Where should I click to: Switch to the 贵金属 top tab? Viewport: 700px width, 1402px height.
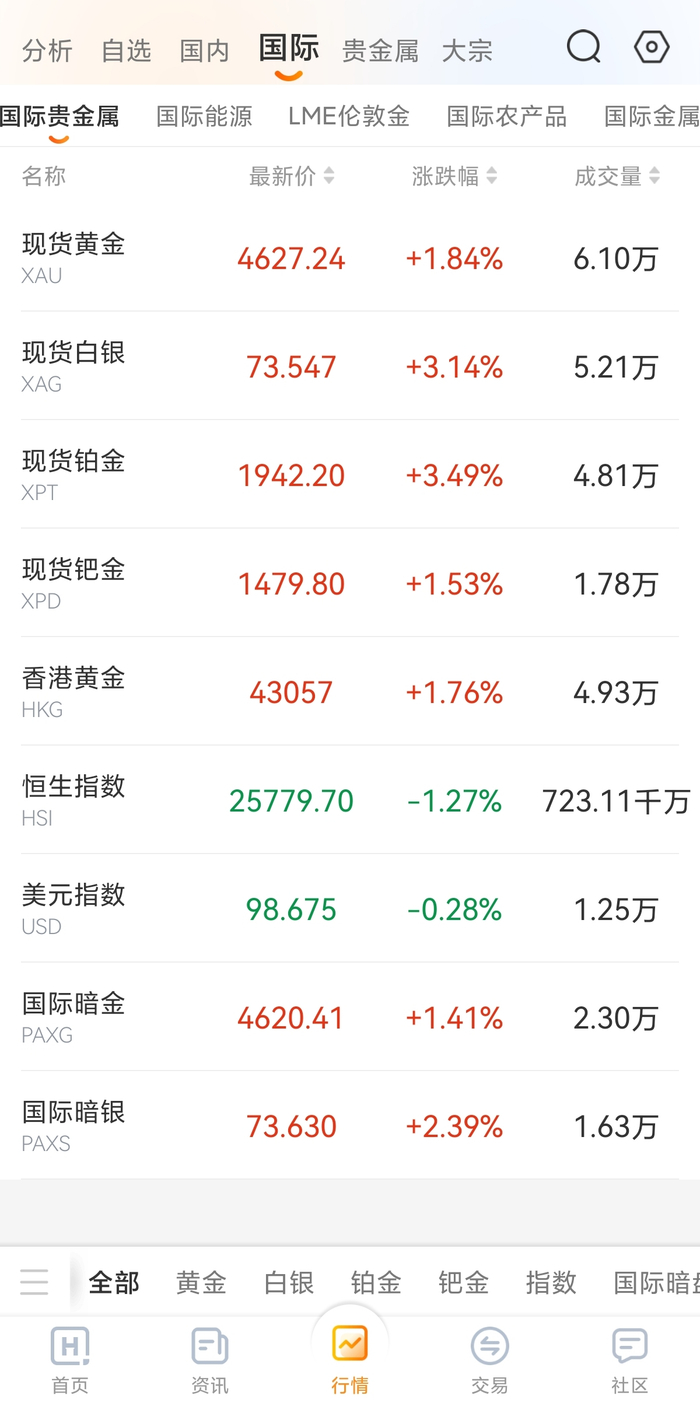pos(380,51)
